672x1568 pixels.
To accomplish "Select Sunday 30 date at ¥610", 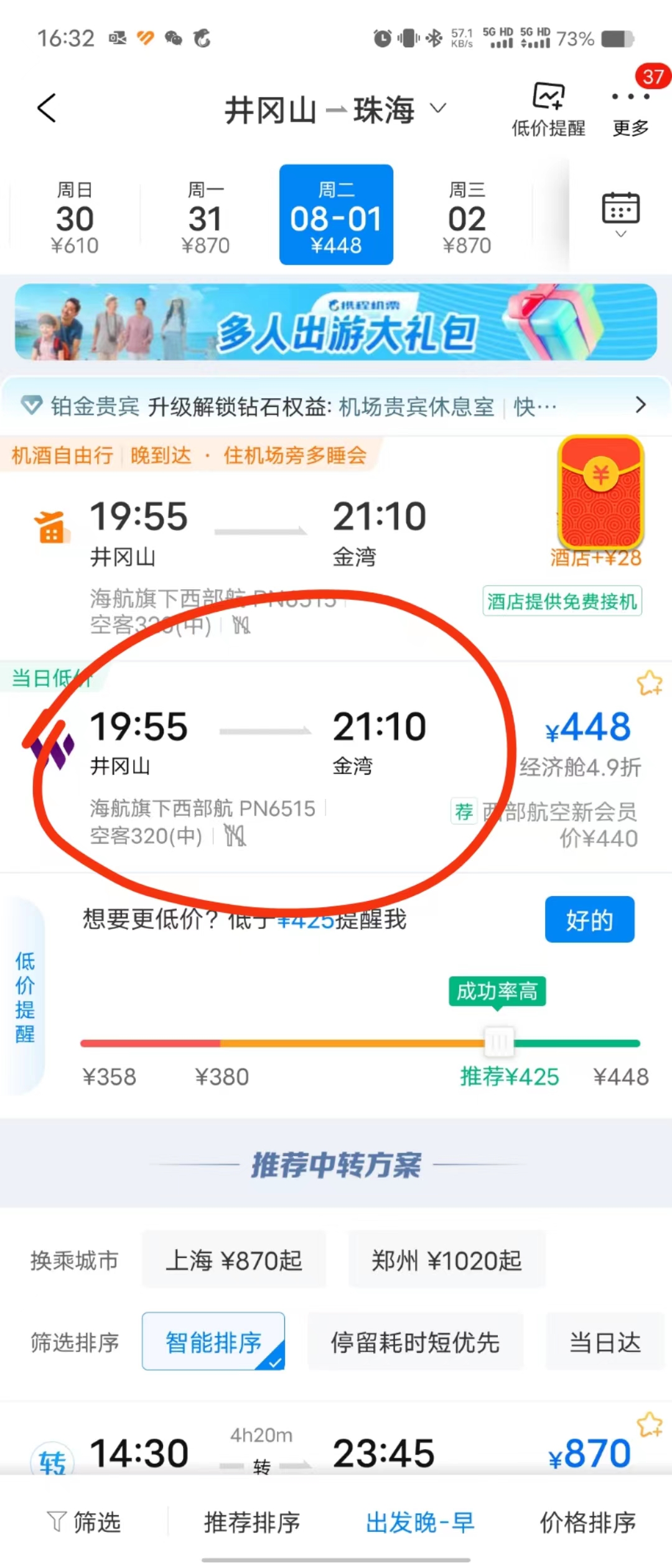I will (x=75, y=217).
